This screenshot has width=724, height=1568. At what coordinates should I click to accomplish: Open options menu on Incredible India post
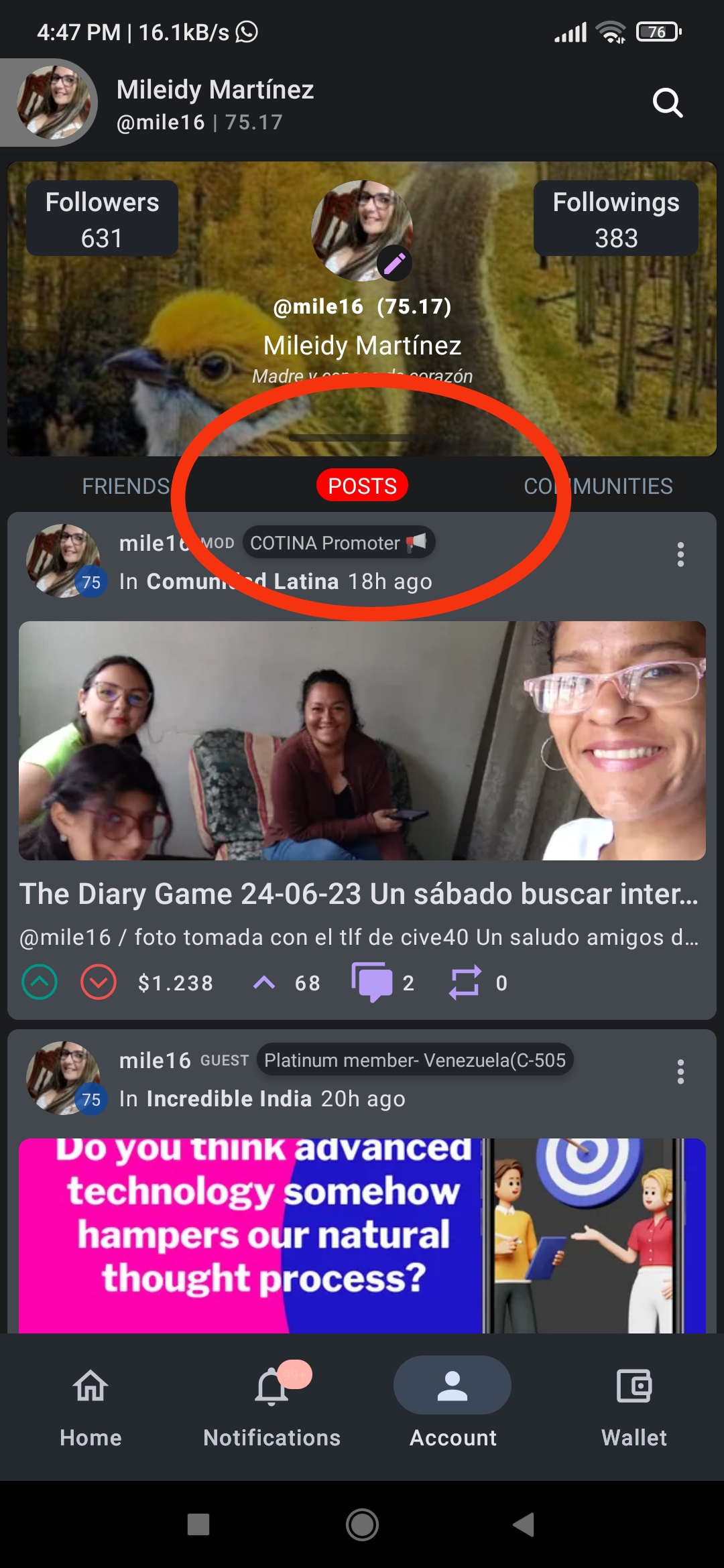tap(680, 1071)
